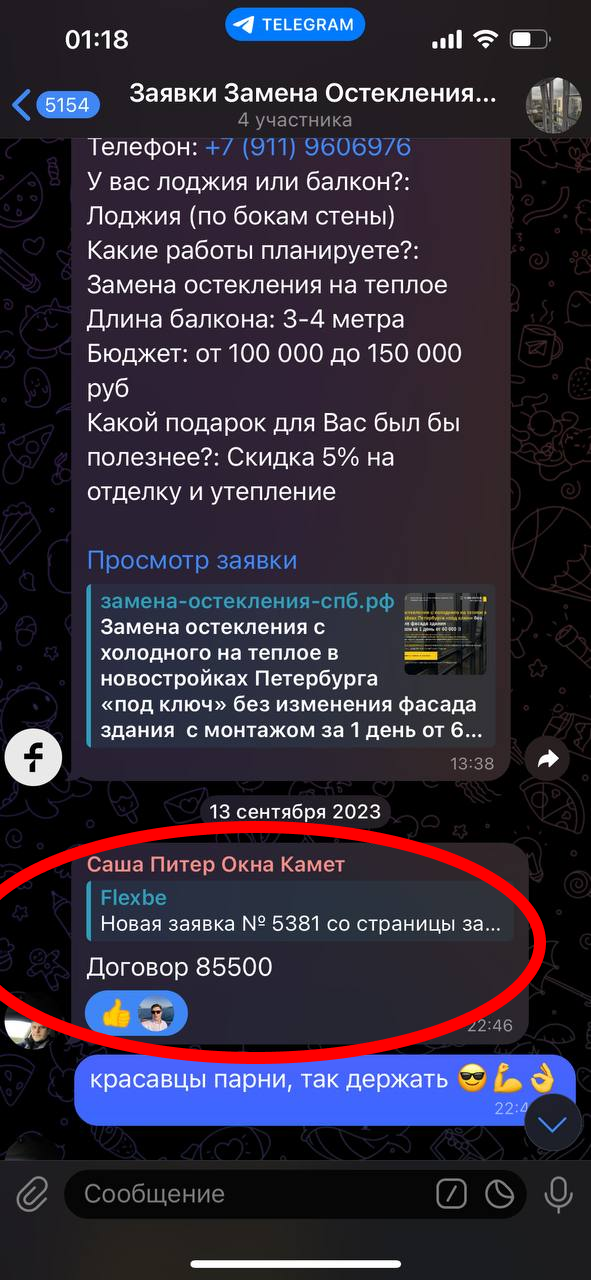Open the Просмотр заявки link
This screenshot has height=1280, width=591.
click(x=192, y=560)
